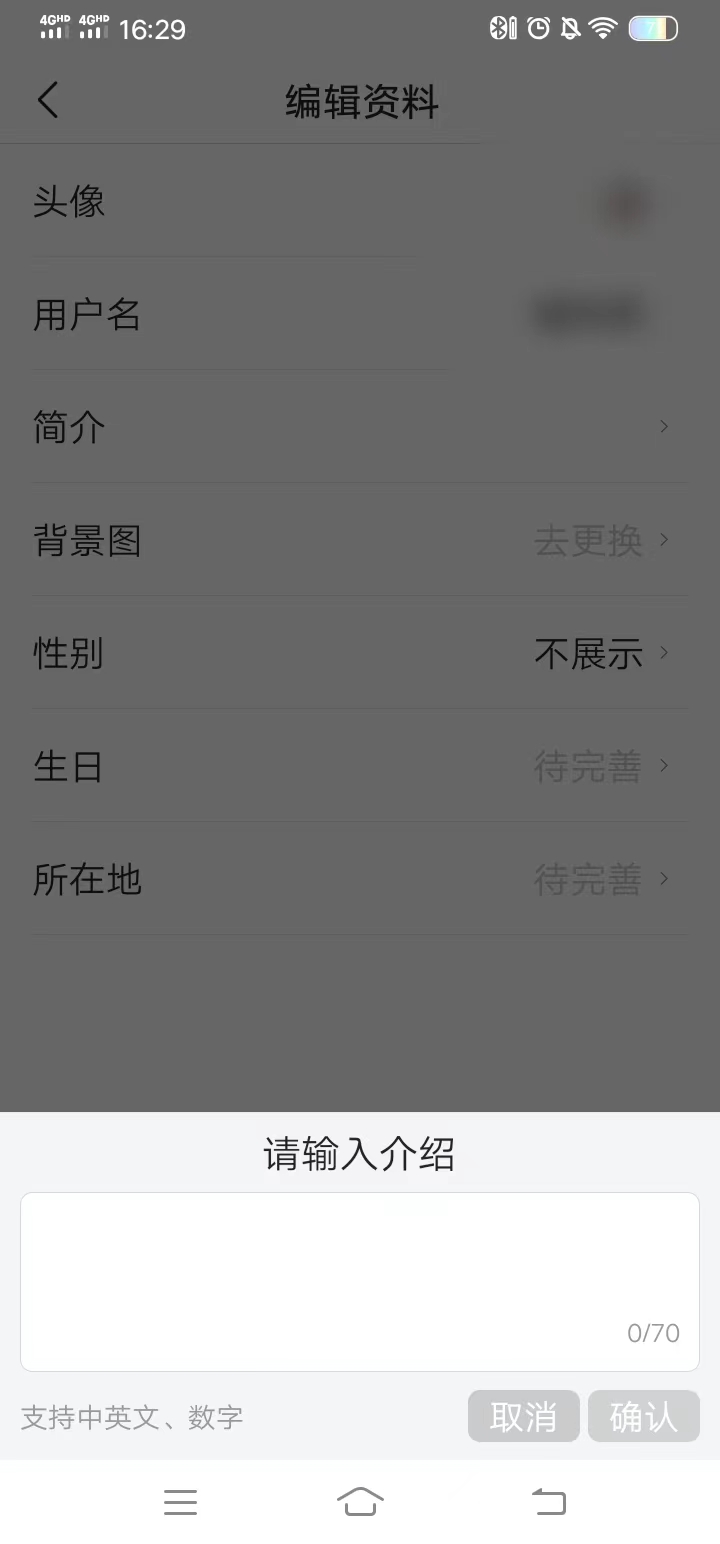Expand the 简介 introduction row chevron
720x1544 pixels.
tap(663, 426)
